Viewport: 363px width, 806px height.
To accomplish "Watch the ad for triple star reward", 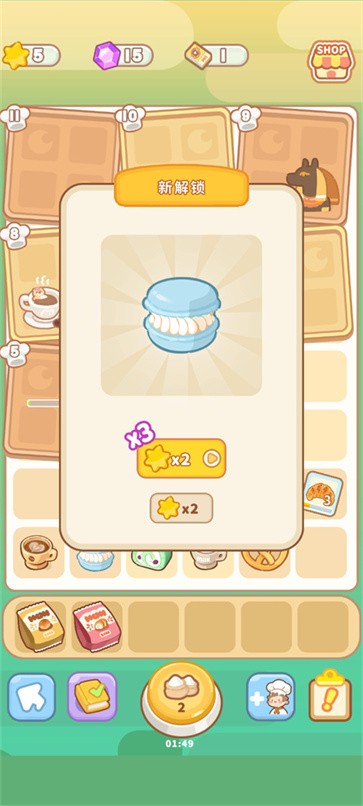I will [181, 459].
